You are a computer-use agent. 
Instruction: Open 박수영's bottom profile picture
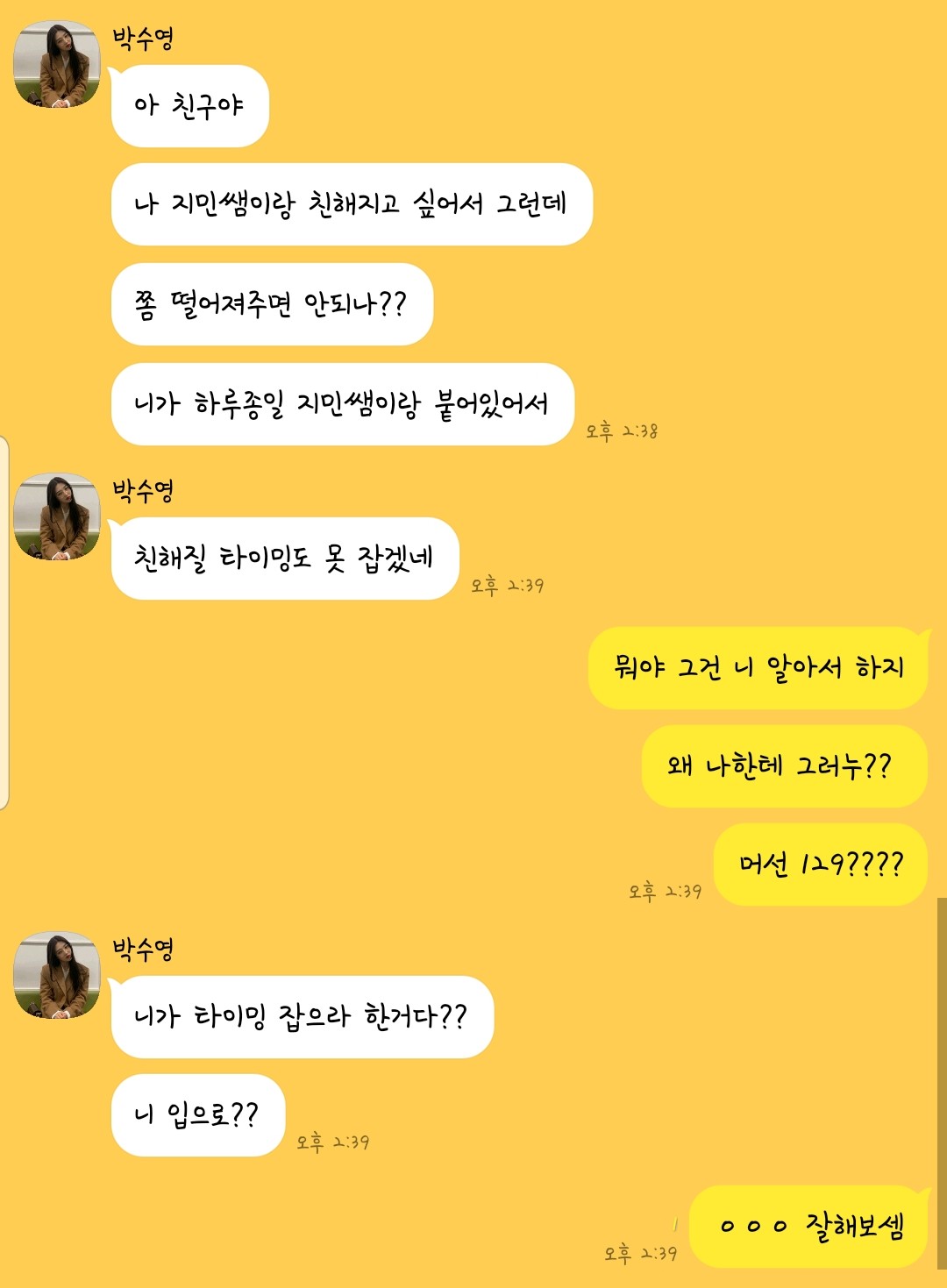[x=57, y=973]
